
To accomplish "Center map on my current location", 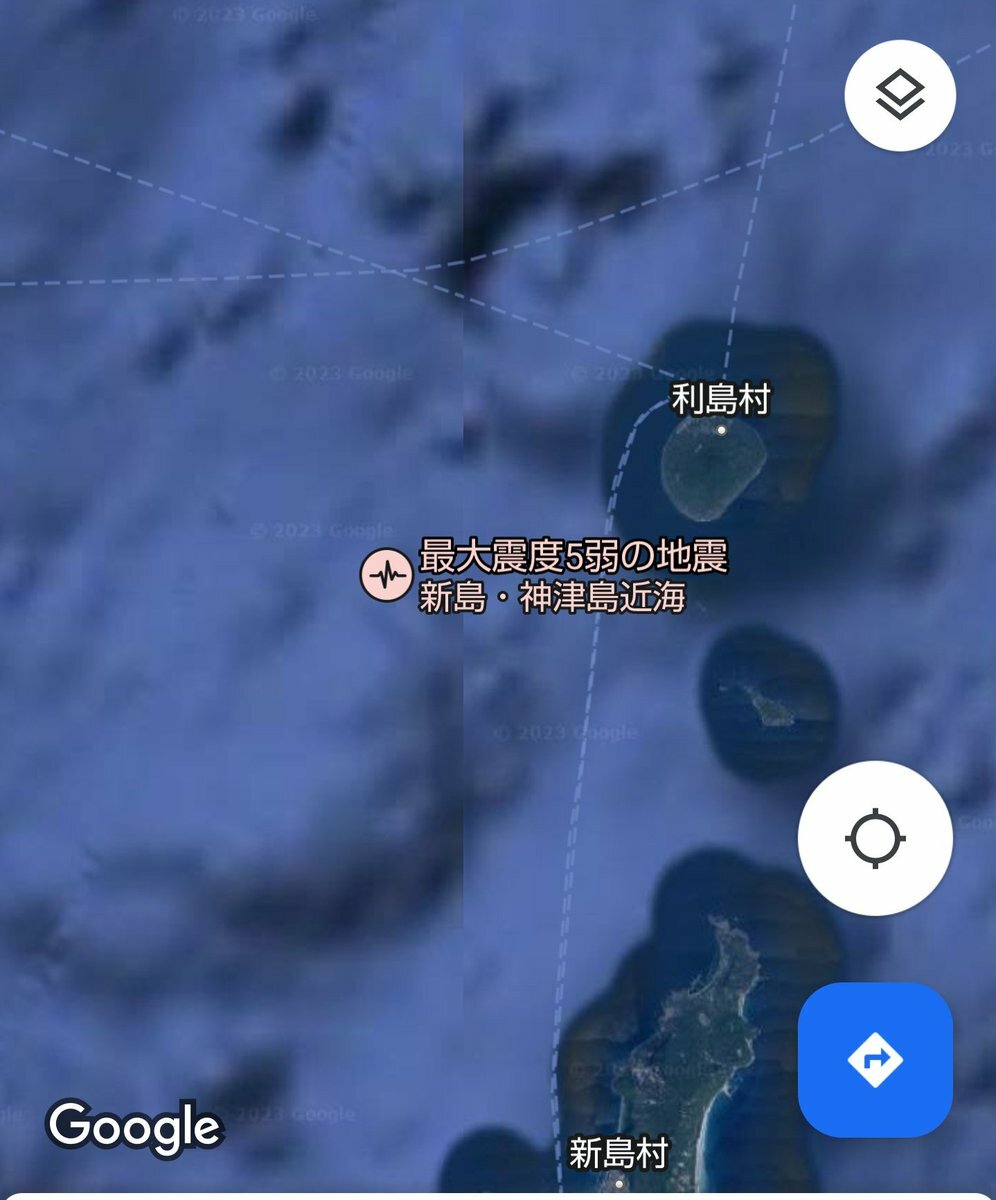I will tap(875, 838).
